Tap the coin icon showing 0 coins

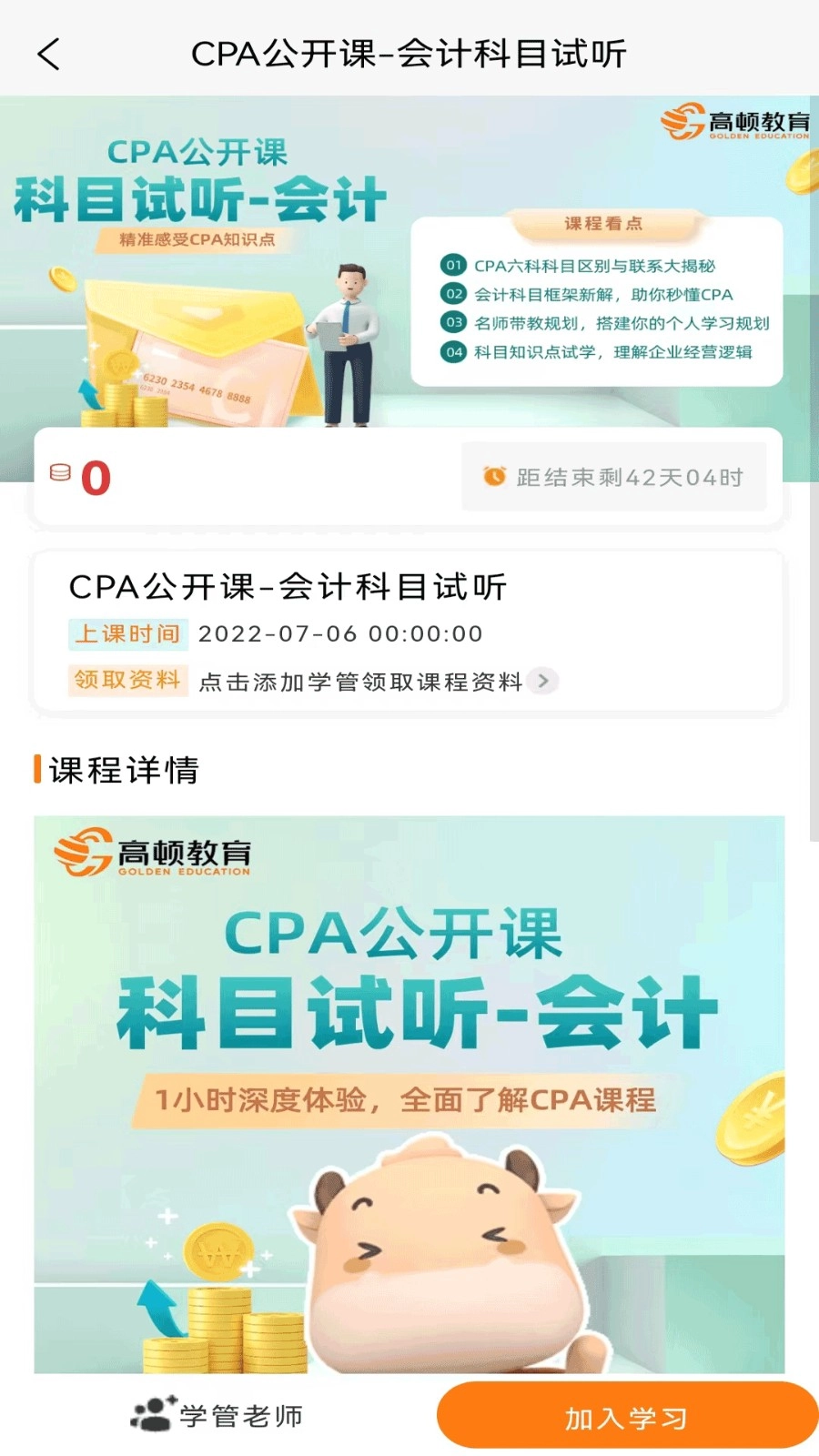click(60, 475)
